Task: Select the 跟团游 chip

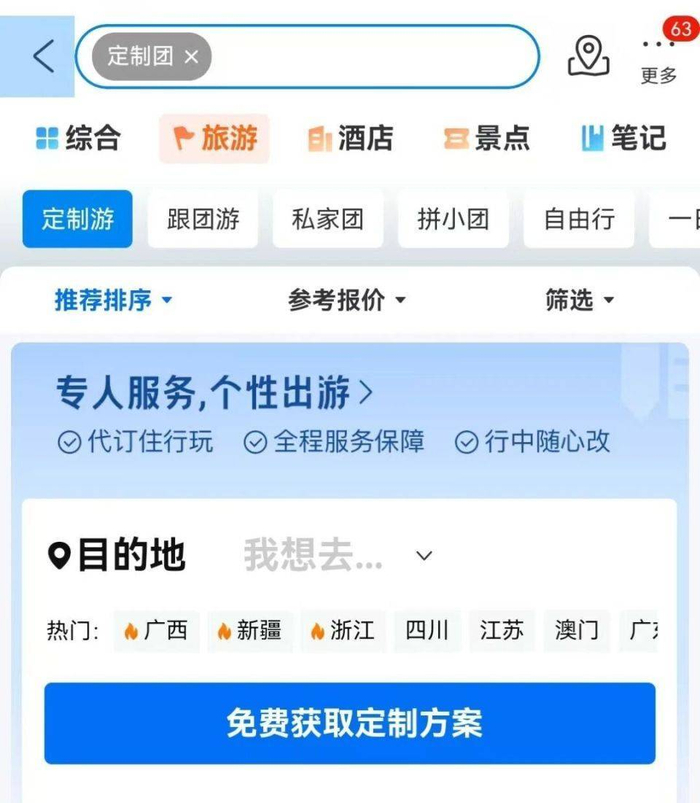Action: 203,219
